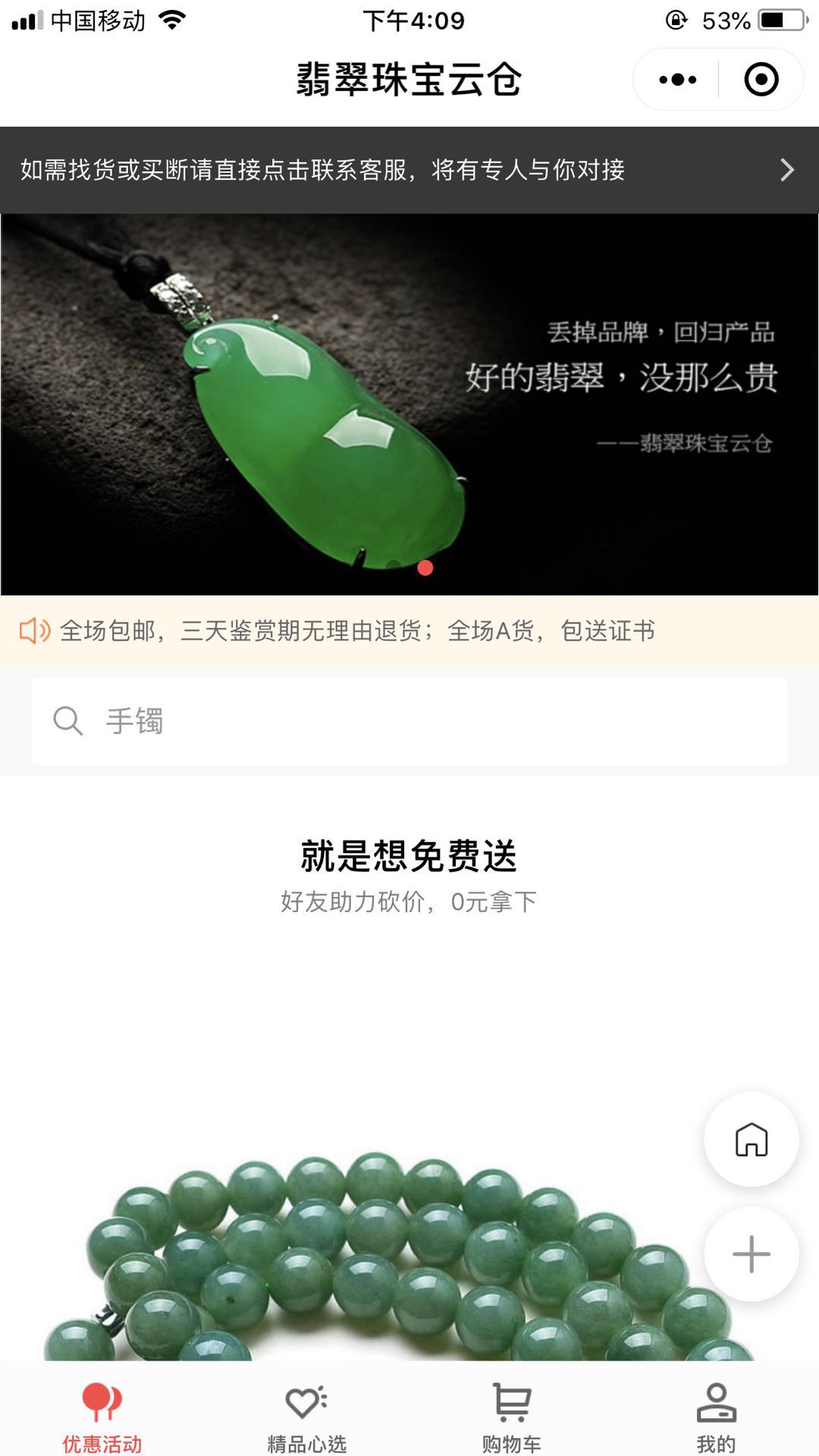Screen dimensions: 819x1456
Task: Close the mini program via circle icon
Action: [x=761, y=80]
